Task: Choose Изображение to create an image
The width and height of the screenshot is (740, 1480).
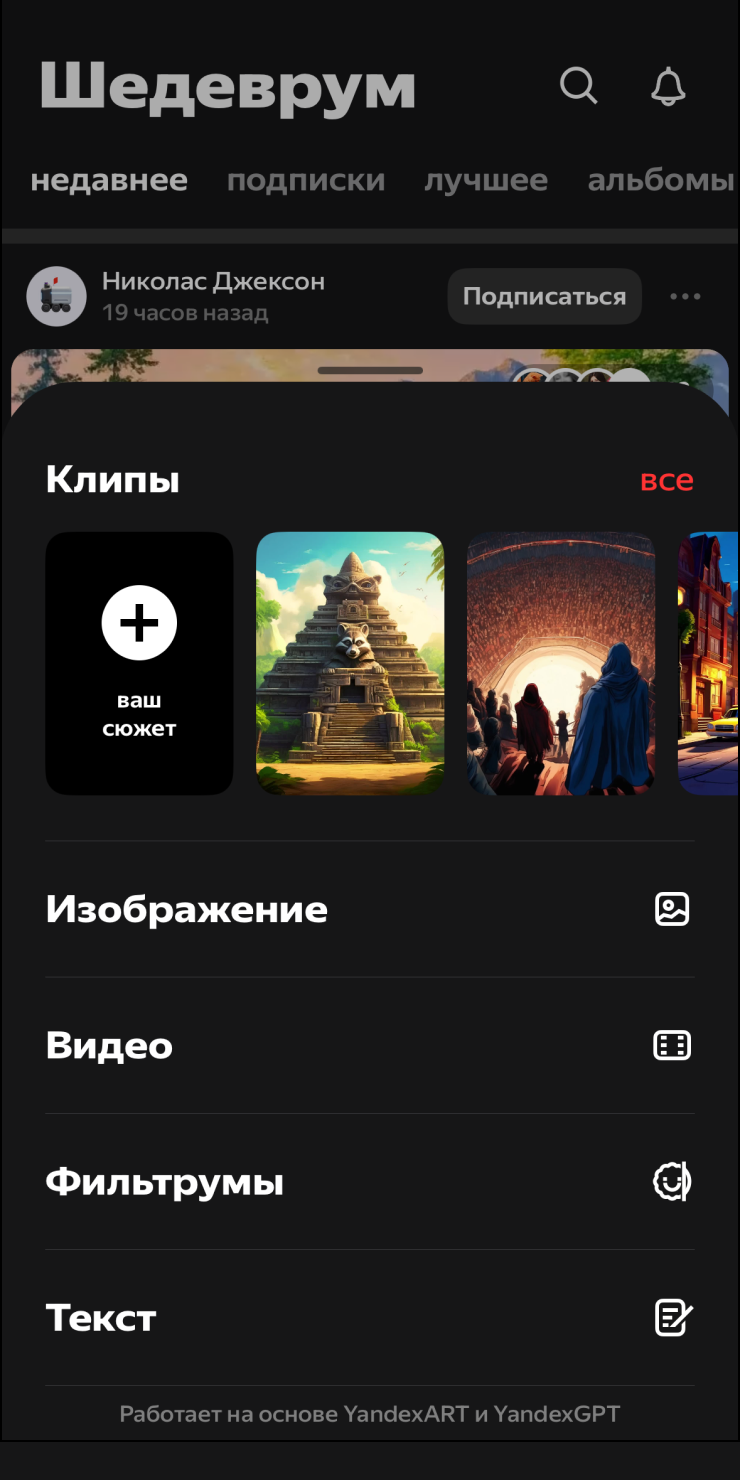Action: pyautogui.click(x=369, y=909)
